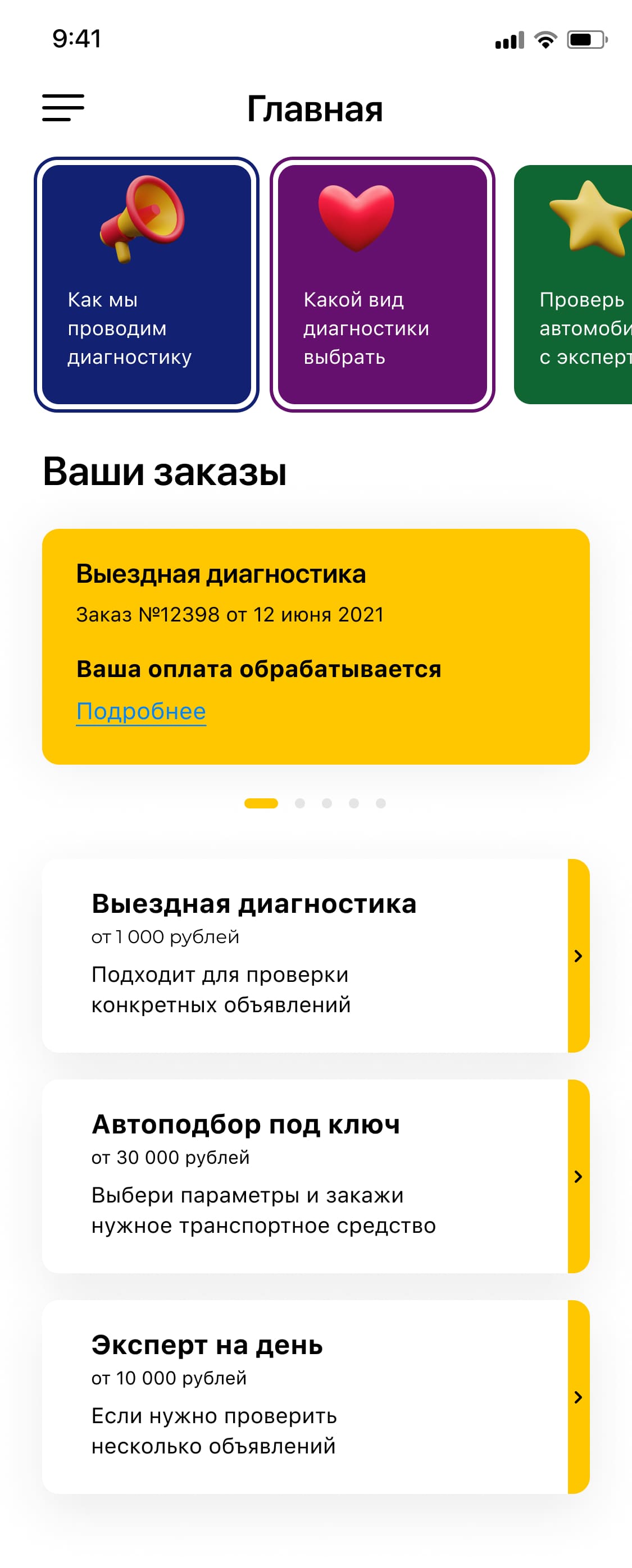Choose the "Автоподбор под ключ" service
Viewport: 632px width, 1568px height.
pyautogui.click(x=315, y=1176)
